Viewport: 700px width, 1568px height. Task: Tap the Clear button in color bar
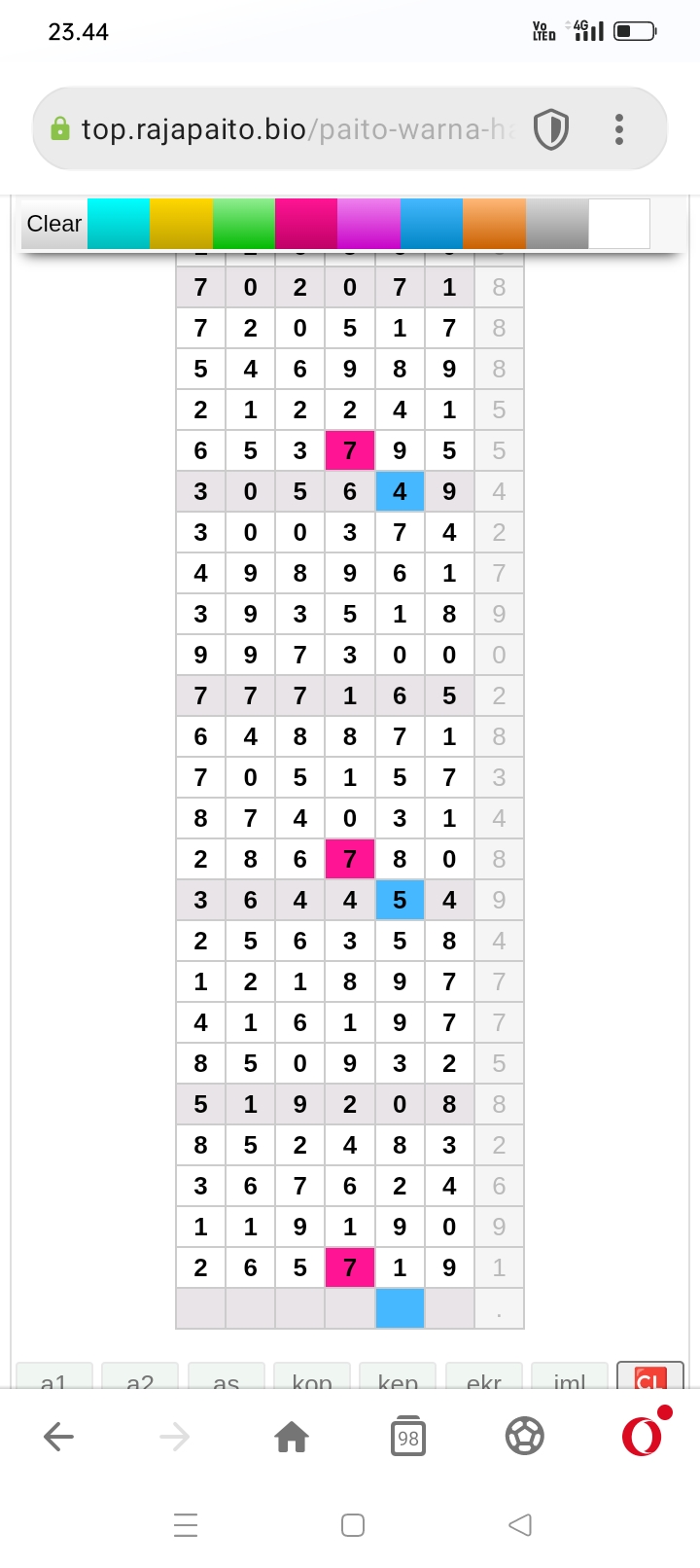tap(54, 224)
